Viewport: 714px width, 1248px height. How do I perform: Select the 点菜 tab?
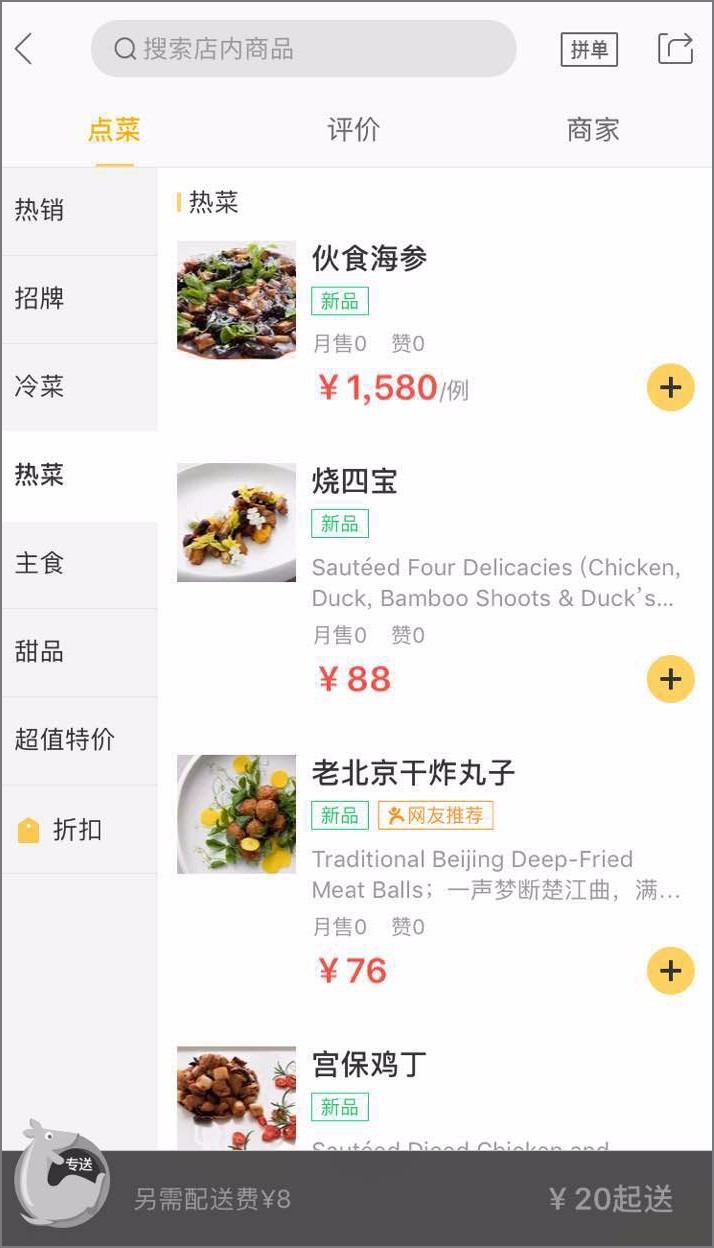[x=114, y=130]
